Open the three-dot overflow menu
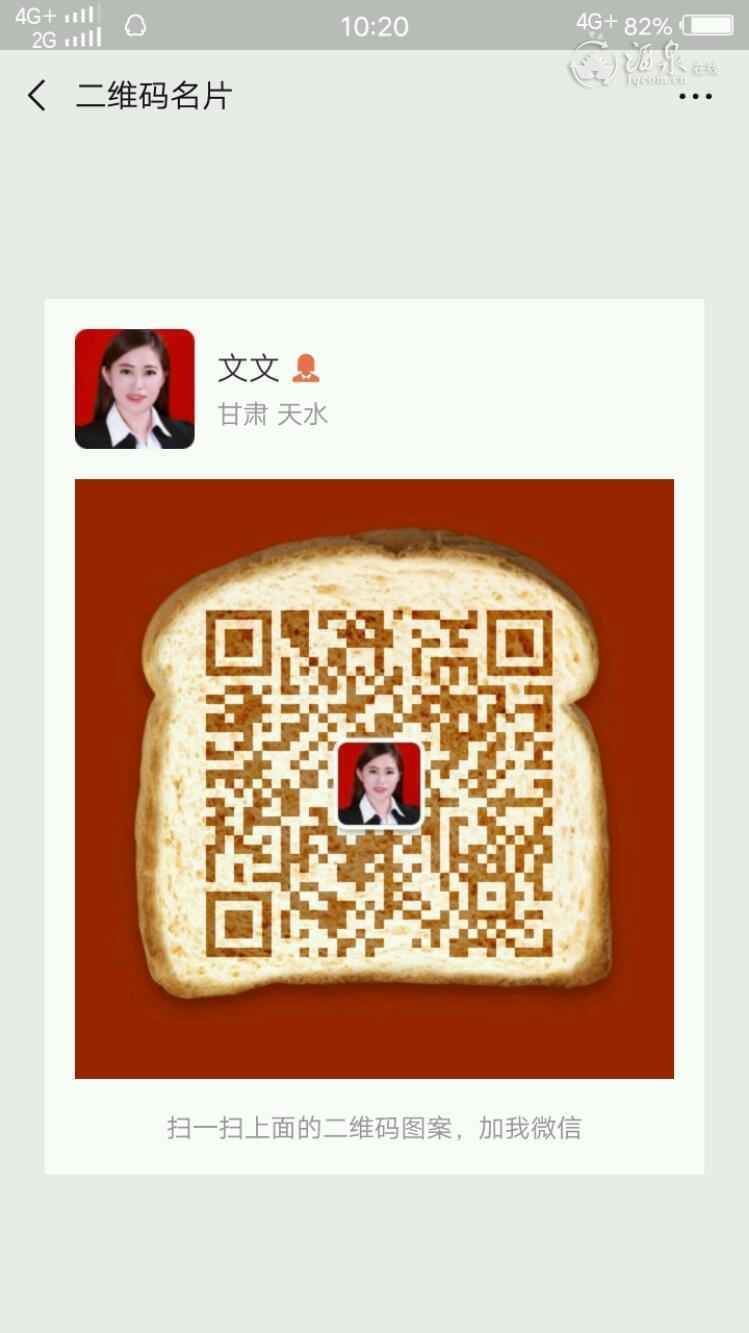 coord(695,97)
